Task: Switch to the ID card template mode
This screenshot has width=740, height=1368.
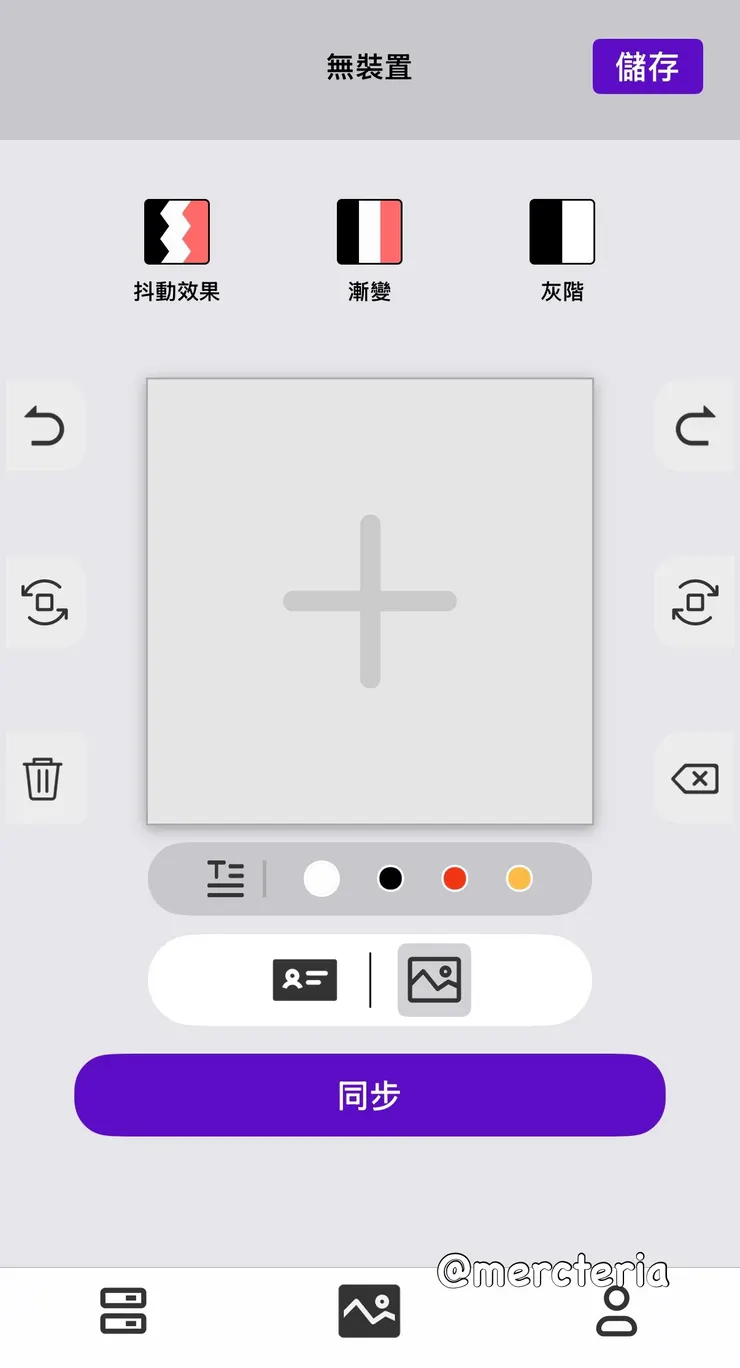Action: click(x=305, y=980)
